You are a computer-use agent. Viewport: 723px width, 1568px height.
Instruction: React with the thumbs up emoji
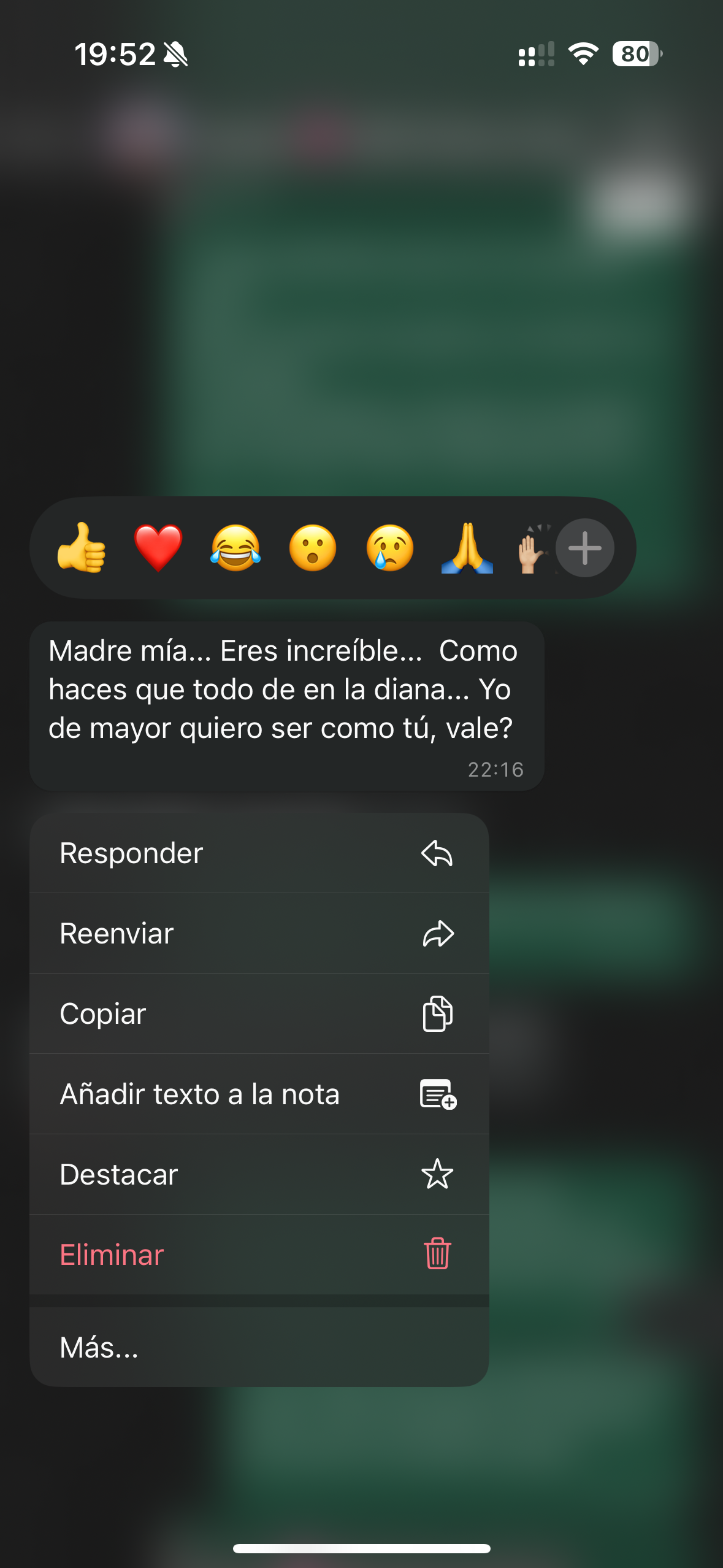click(82, 548)
